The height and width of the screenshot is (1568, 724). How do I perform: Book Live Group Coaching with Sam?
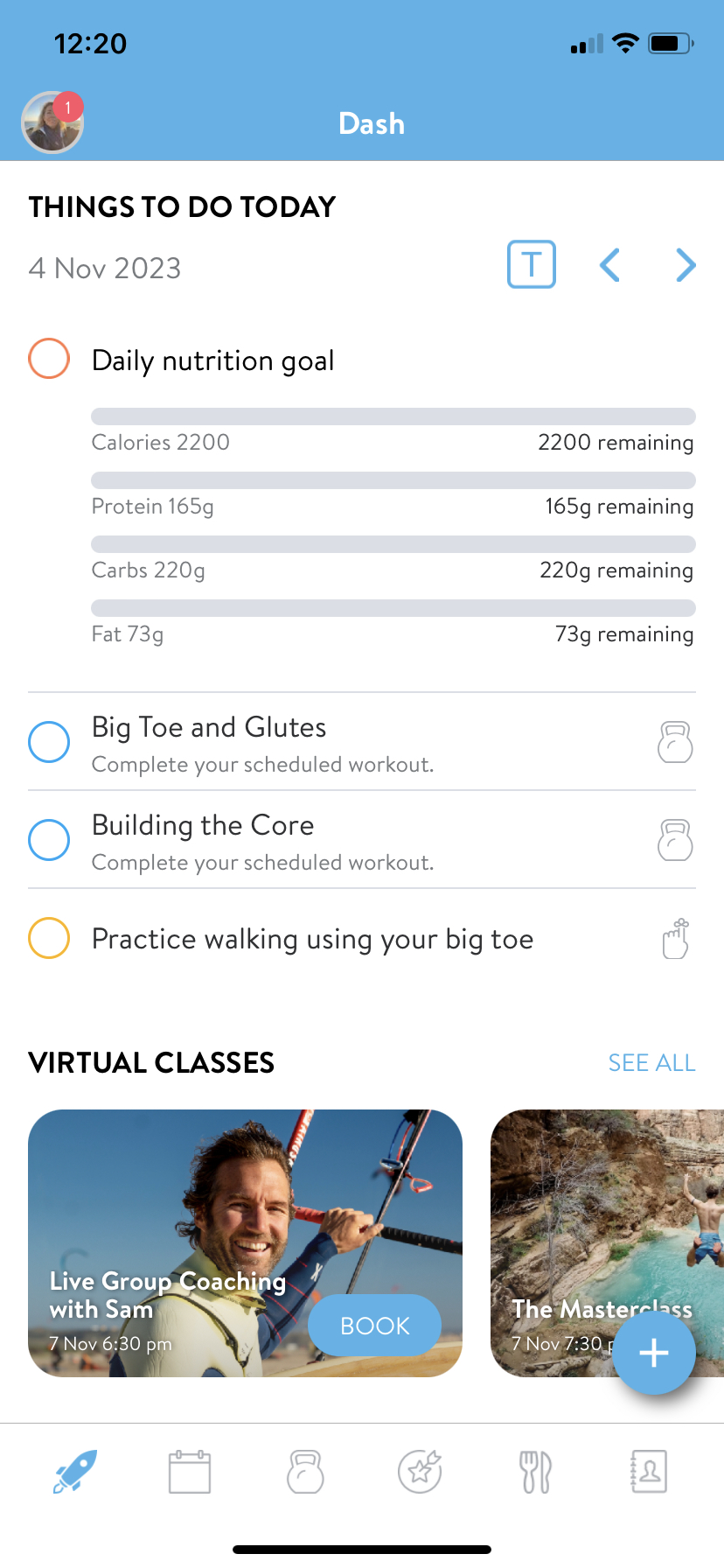374,1326
